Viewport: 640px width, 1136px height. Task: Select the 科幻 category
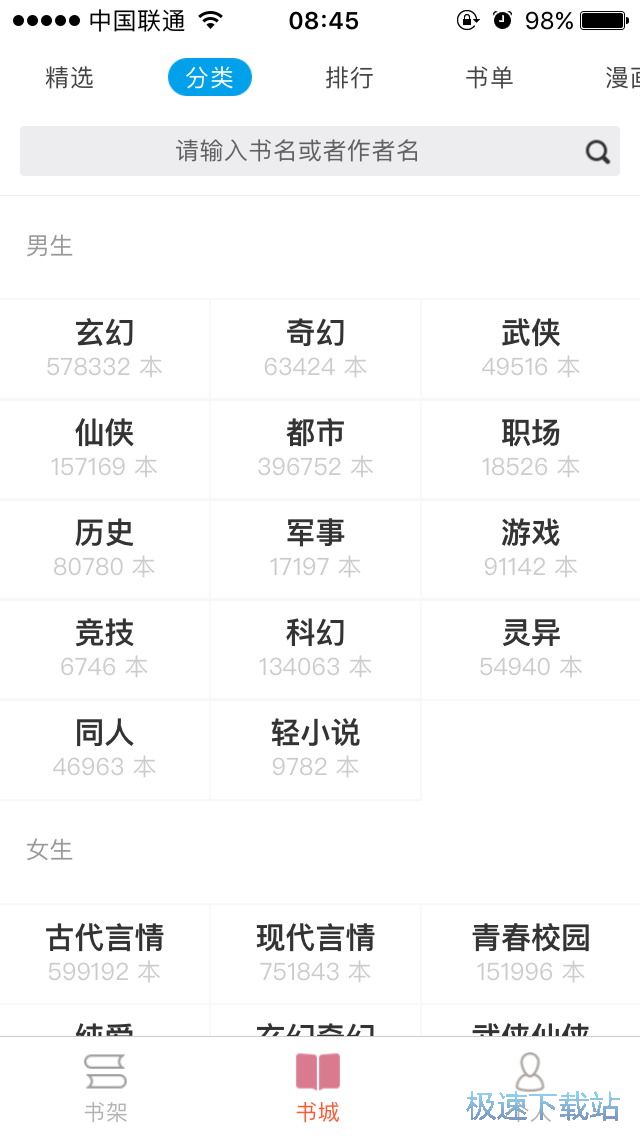tap(315, 648)
